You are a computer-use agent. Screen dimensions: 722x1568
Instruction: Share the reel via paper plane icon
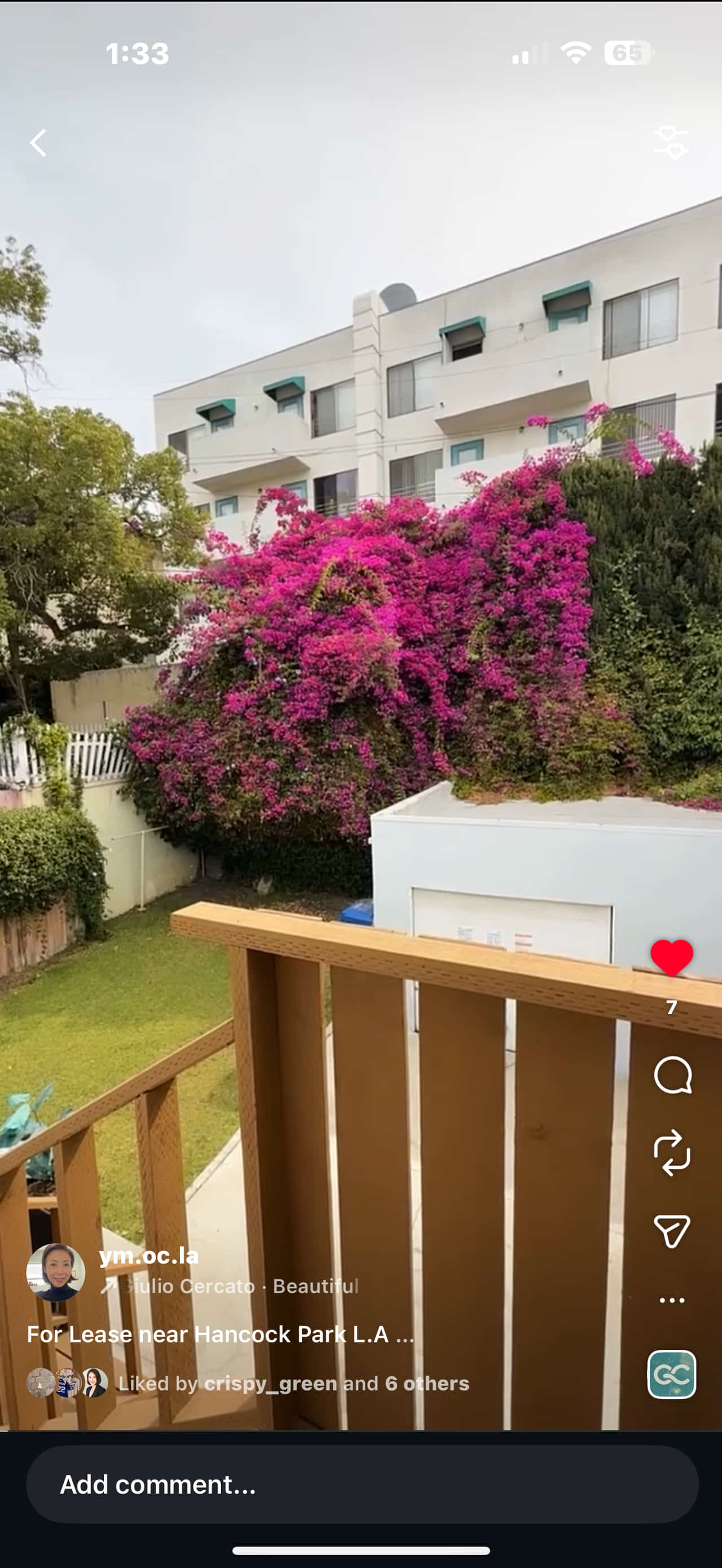(x=671, y=1231)
